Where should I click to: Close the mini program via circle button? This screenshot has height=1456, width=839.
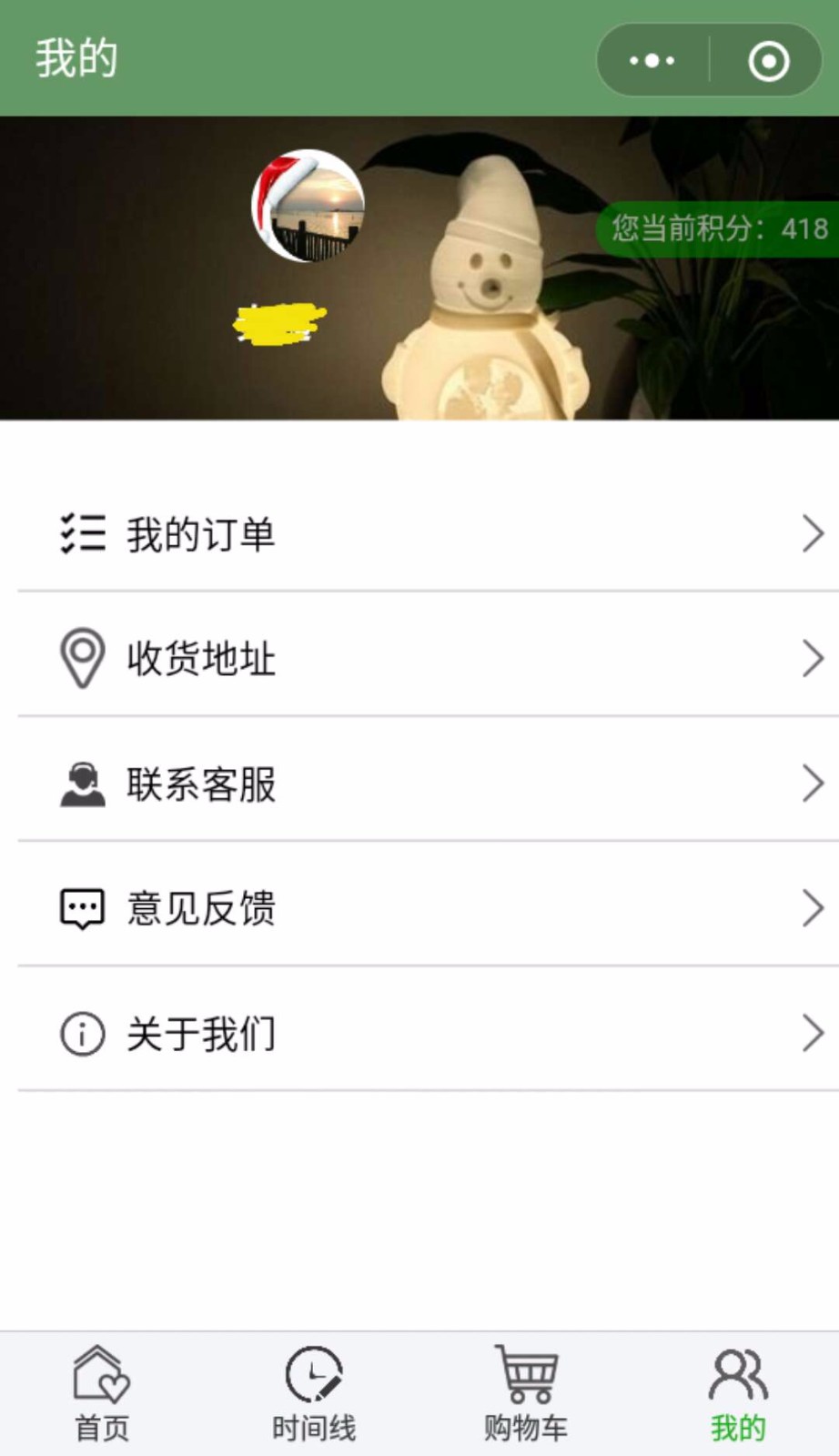click(x=769, y=61)
